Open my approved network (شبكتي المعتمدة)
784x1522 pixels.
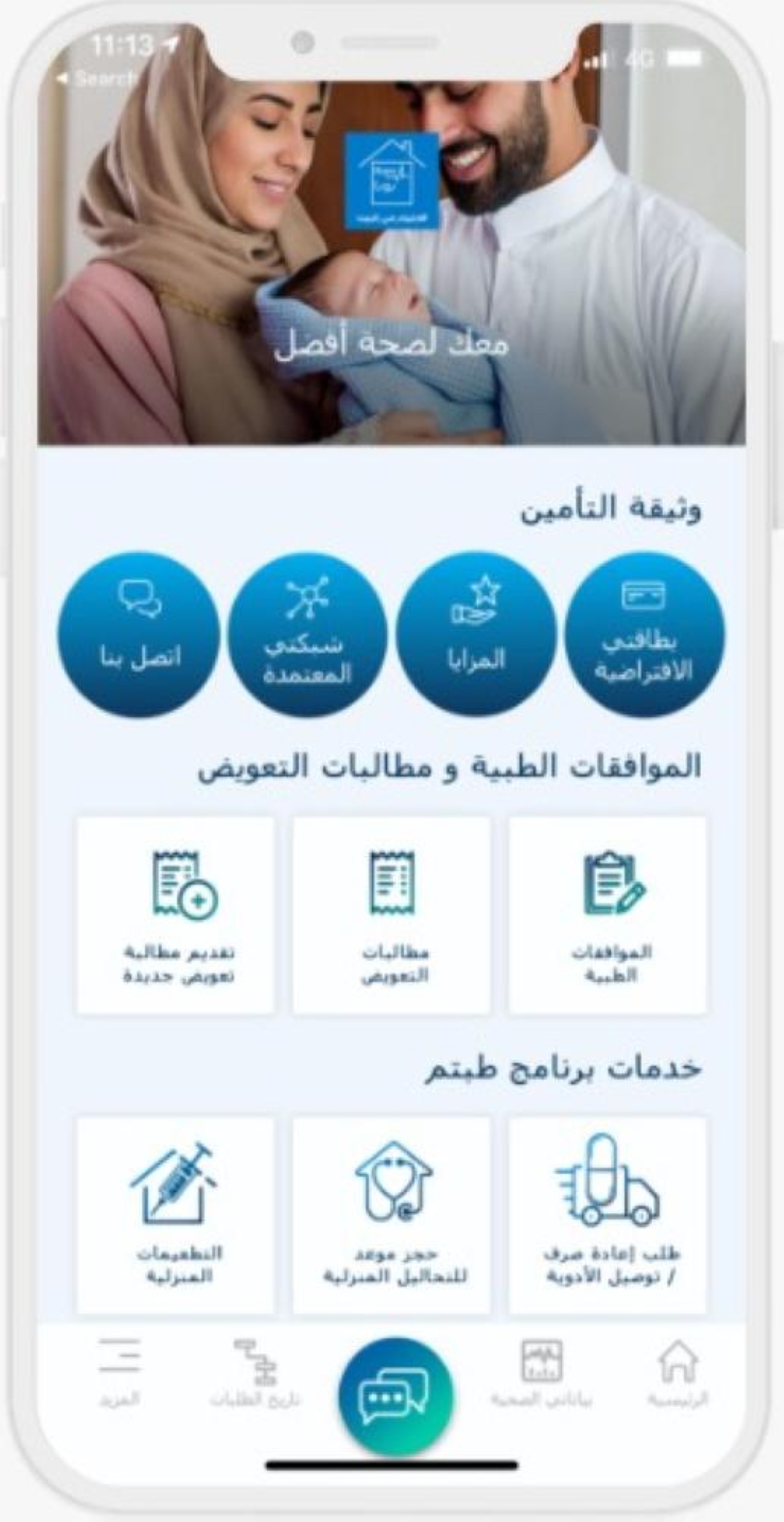click(x=307, y=634)
